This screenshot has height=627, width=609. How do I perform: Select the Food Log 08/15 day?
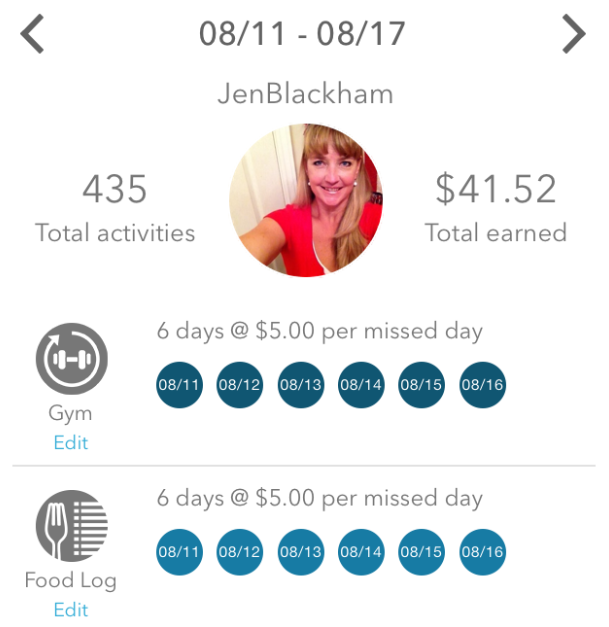click(421, 552)
